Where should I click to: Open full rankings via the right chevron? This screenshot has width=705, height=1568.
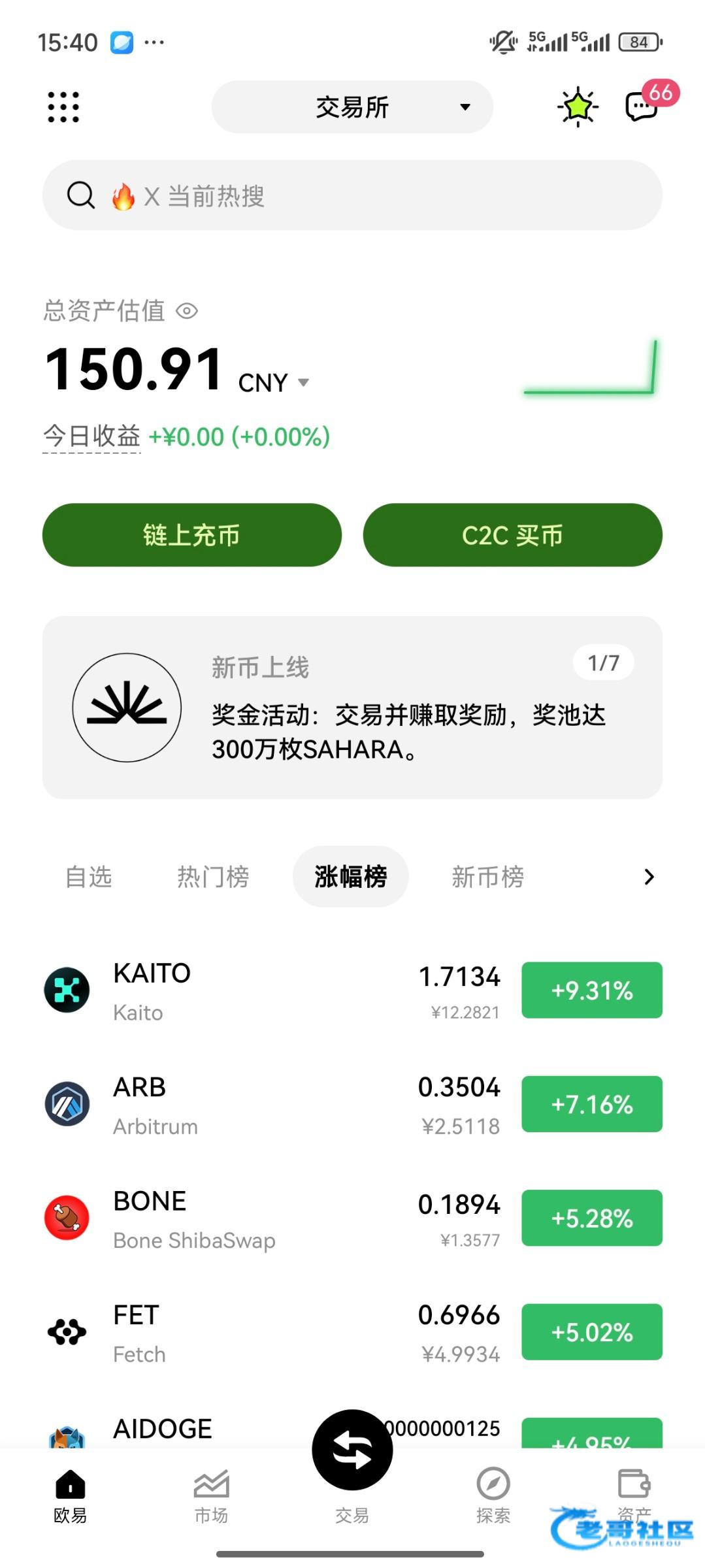point(649,877)
